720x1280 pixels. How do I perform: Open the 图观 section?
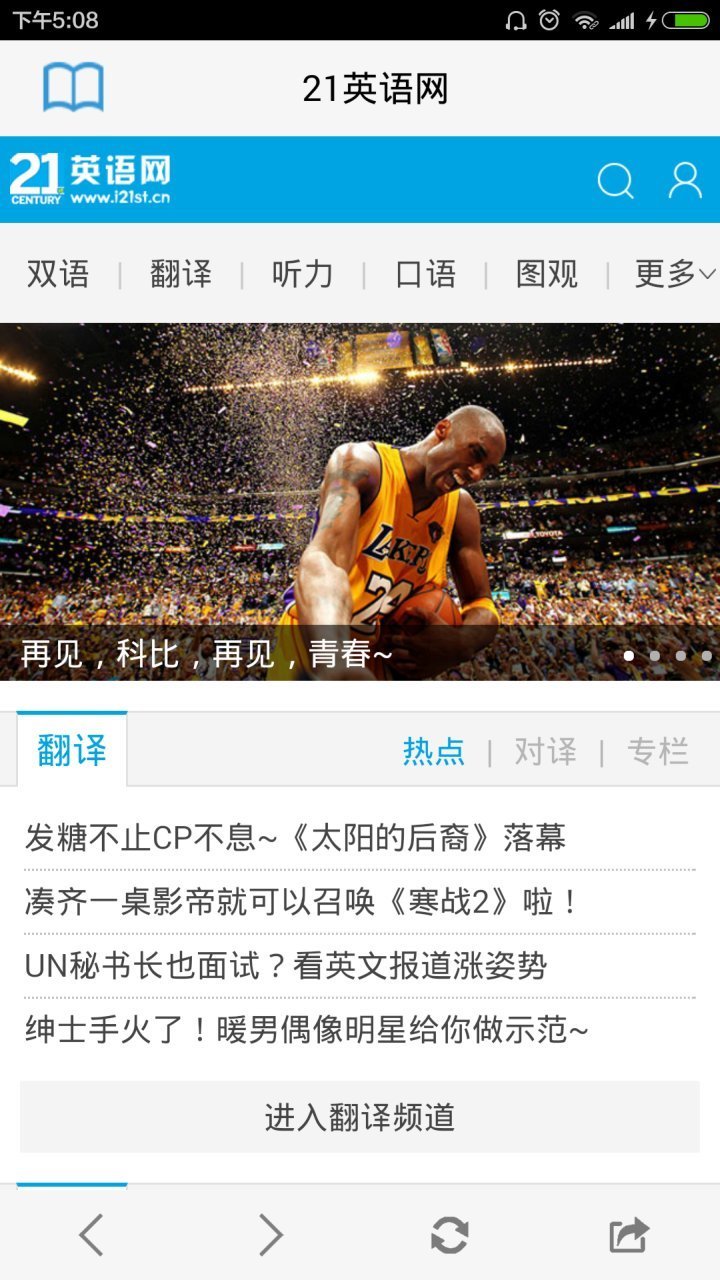point(547,273)
